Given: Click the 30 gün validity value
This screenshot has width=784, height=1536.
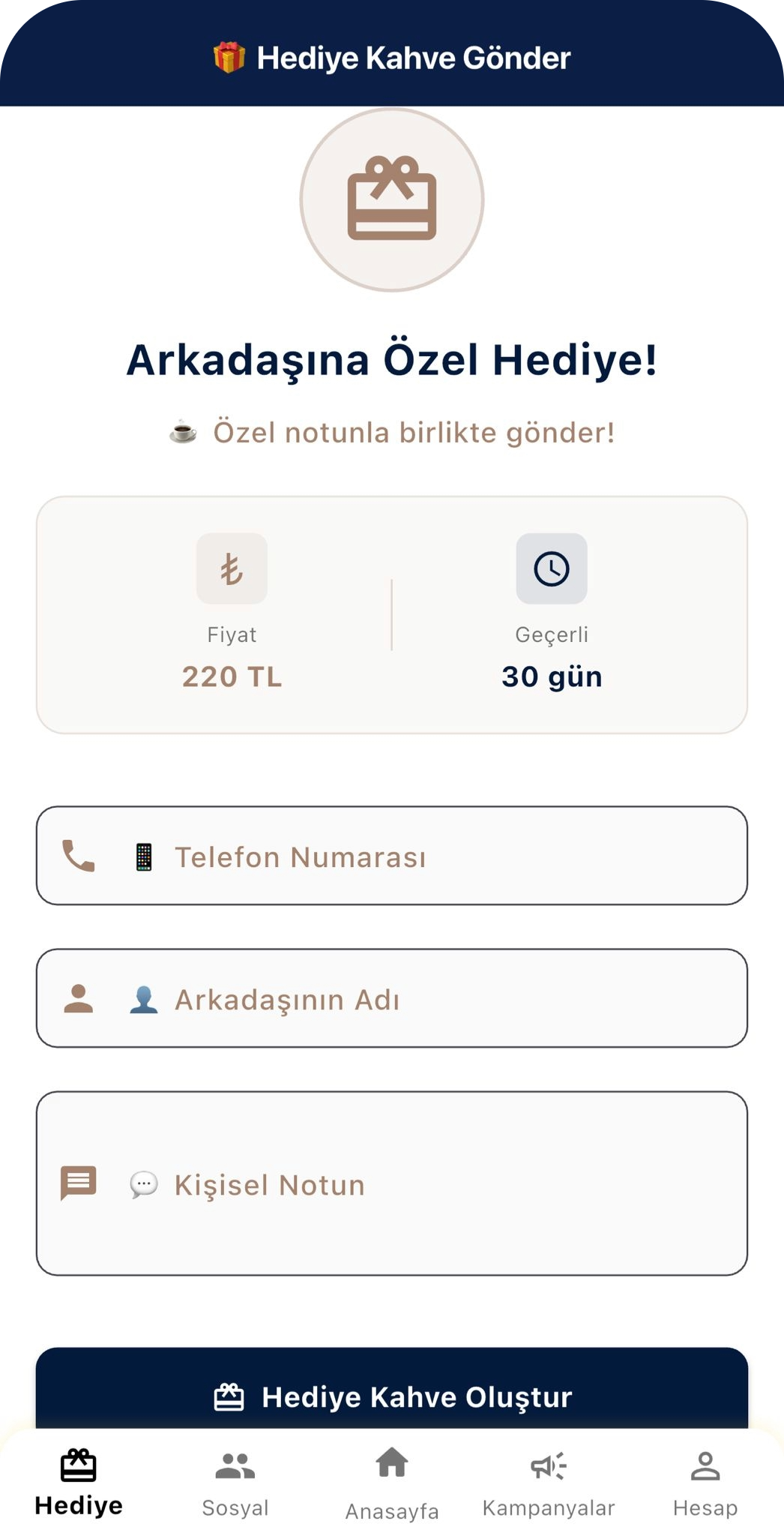Looking at the screenshot, I should coord(551,676).
